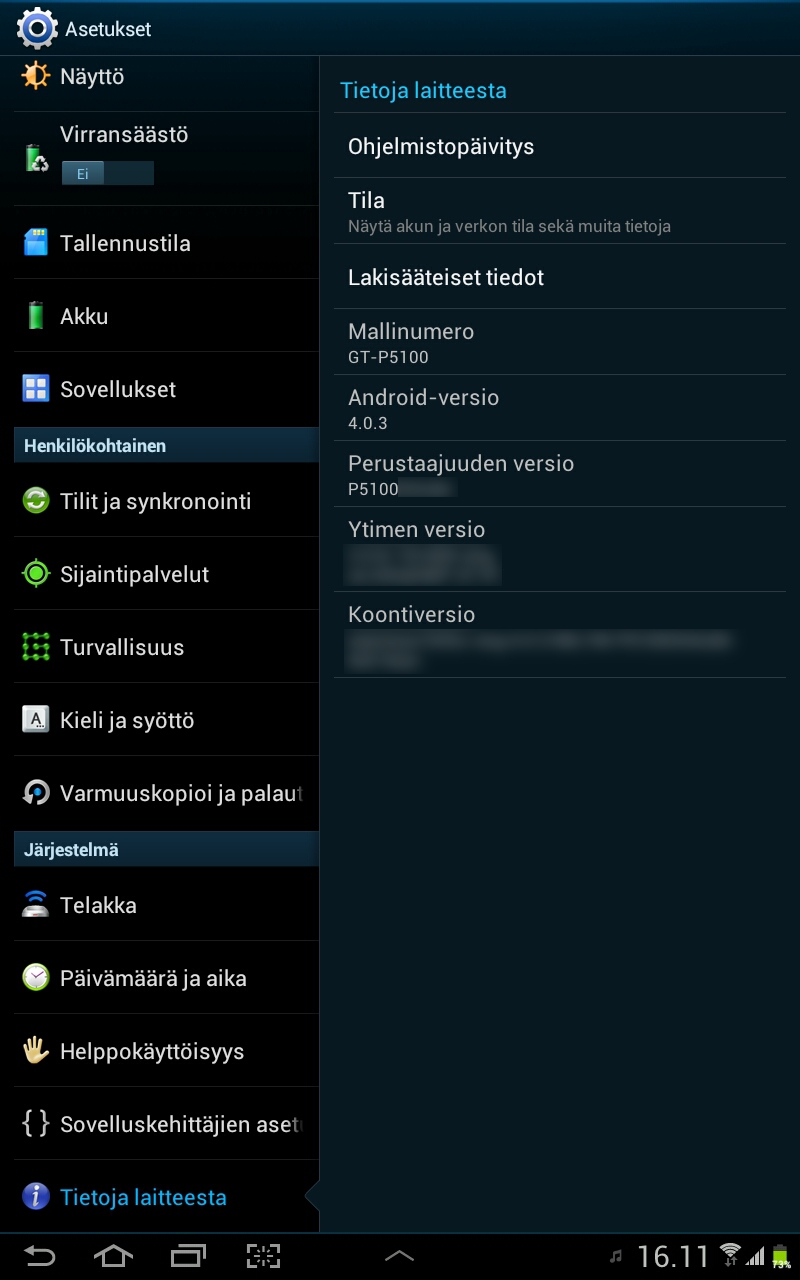800x1280 pixels.
Task: Open Akku battery settings
Action: 166,316
